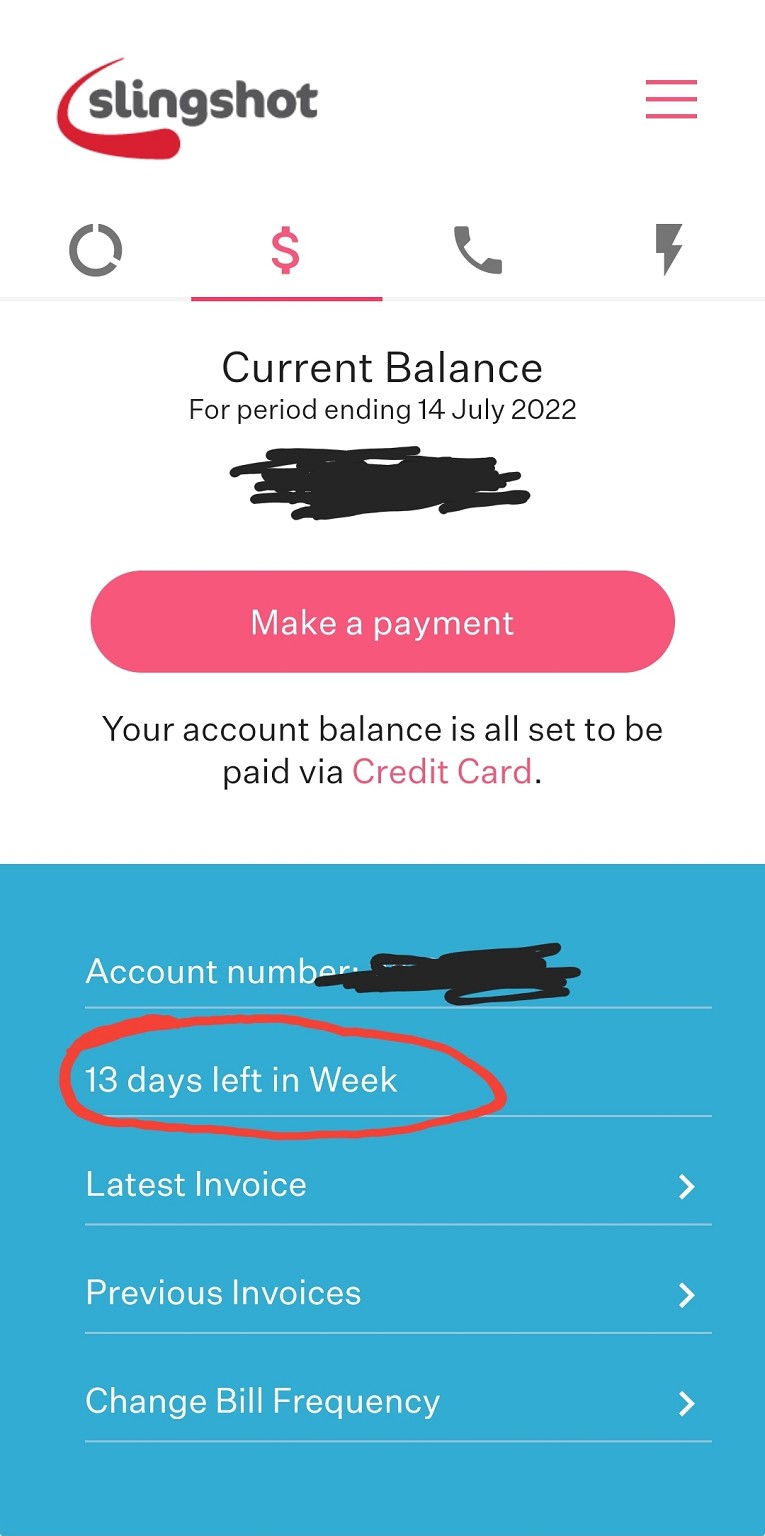Screen dimensions: 765x1536
Task: Select the dollar billing tab
Action: [x=286, y=250]
